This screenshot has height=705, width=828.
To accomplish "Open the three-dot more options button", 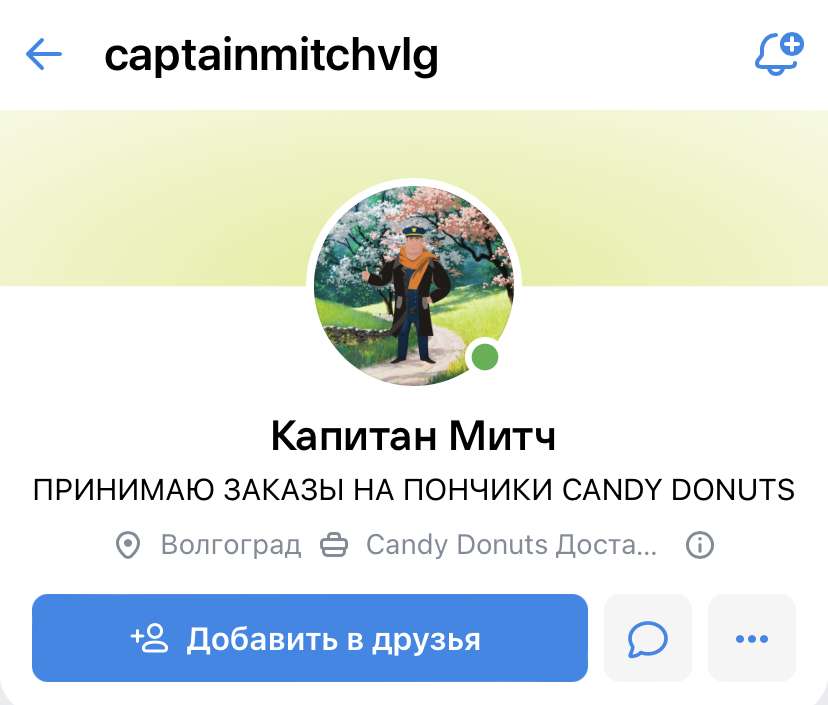I will 751,638.
